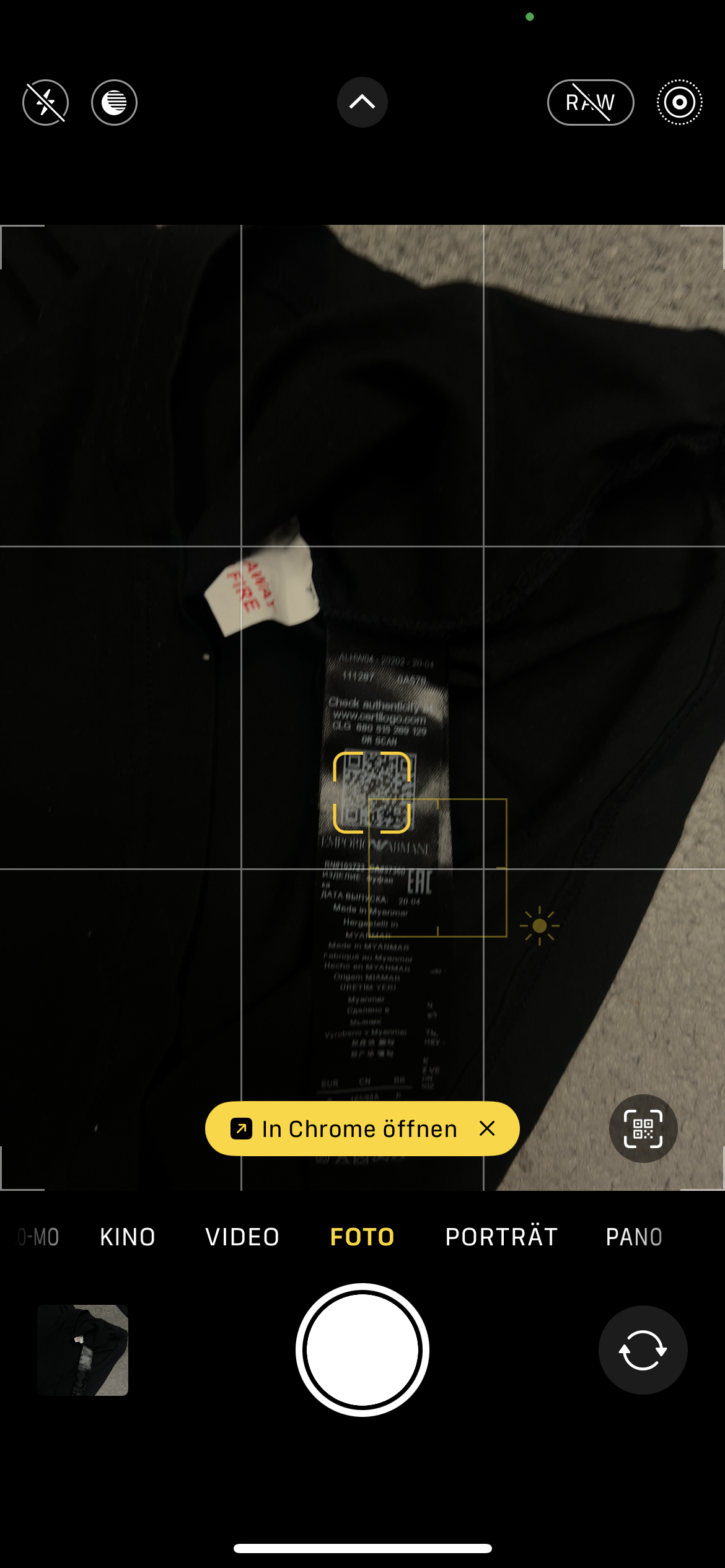
Task: Open the QR code scanner button
Action: click(x=643, y=1129)
